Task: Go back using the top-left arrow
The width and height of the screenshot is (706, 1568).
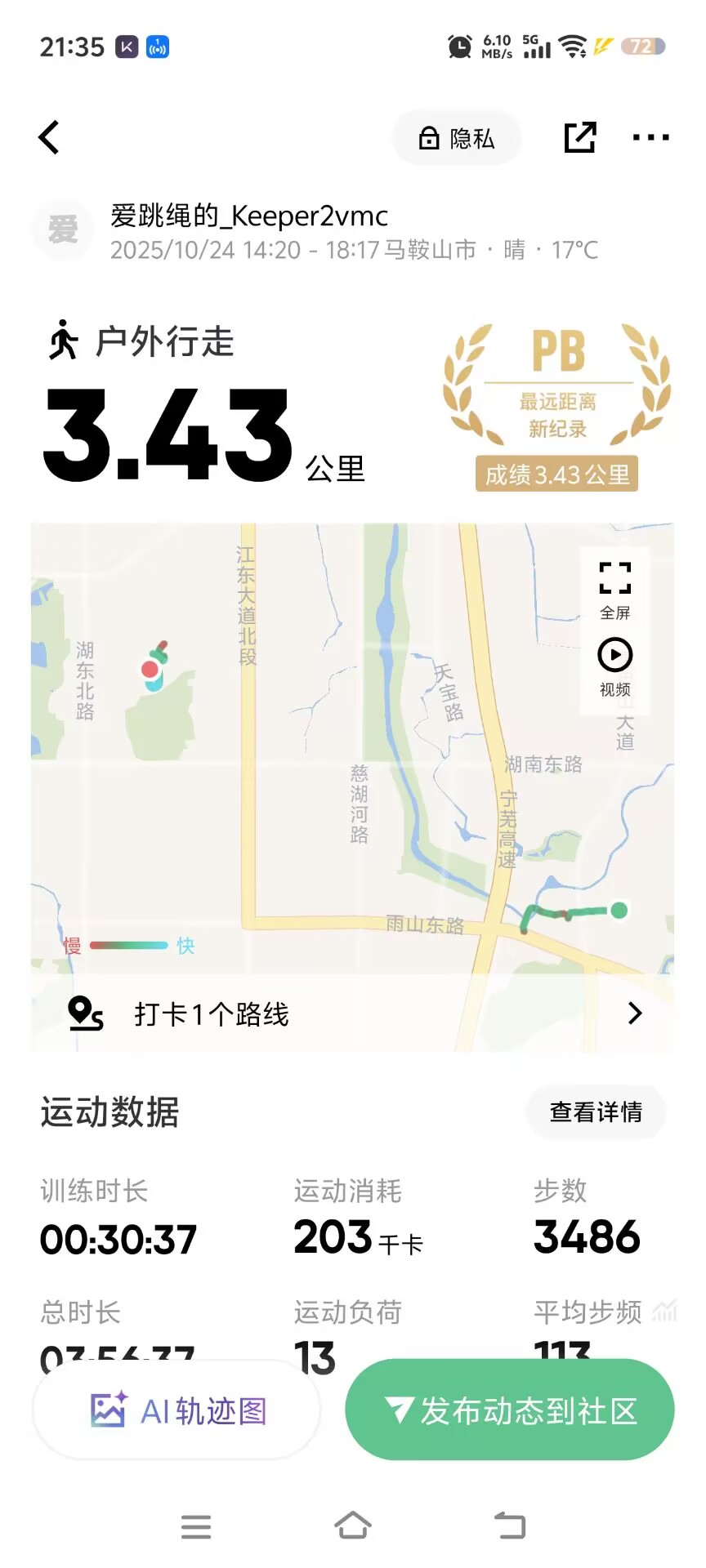Action: click(50, 137)
